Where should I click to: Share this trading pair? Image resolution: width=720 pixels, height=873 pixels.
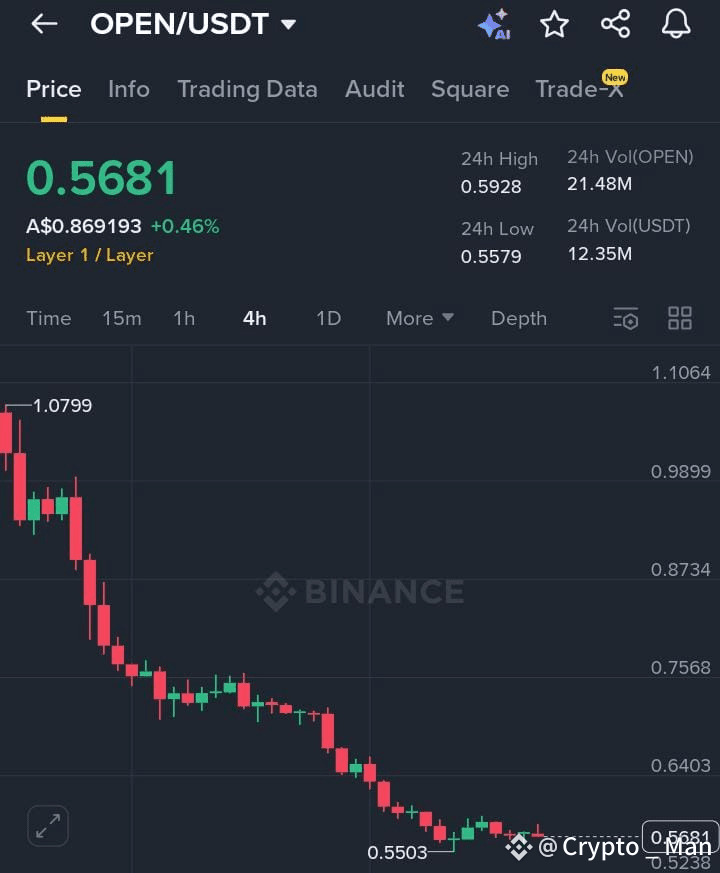tap(615, 24)
